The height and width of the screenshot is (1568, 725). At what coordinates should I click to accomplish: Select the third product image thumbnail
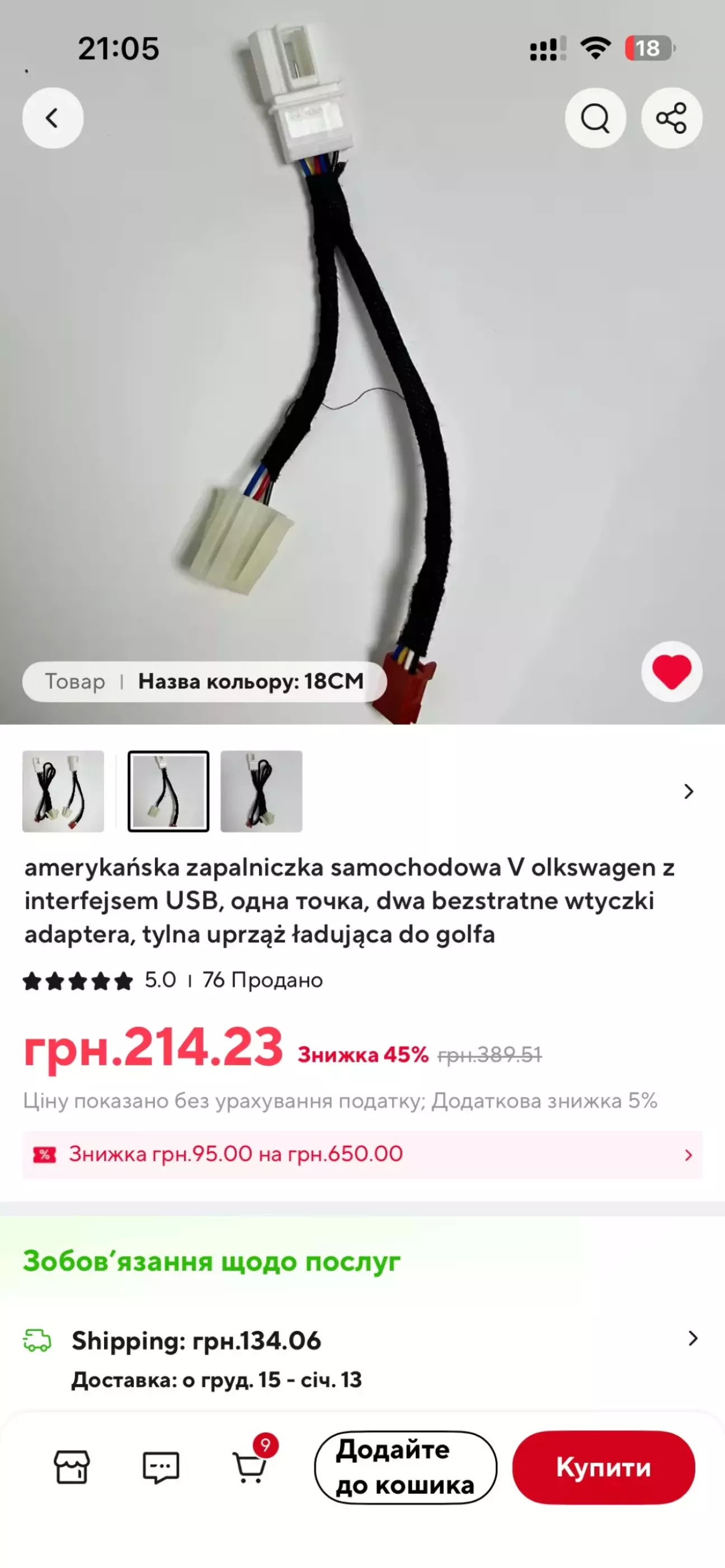point(261,791)
